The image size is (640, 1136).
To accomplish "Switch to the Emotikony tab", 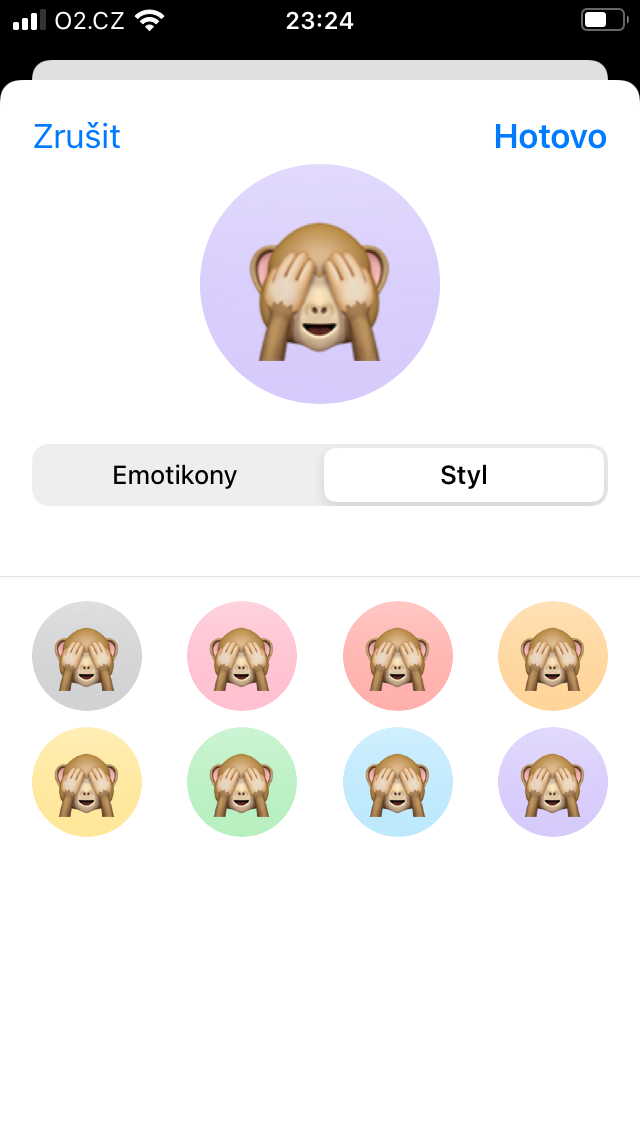I will pyautogui.click(x=175, y=475).
